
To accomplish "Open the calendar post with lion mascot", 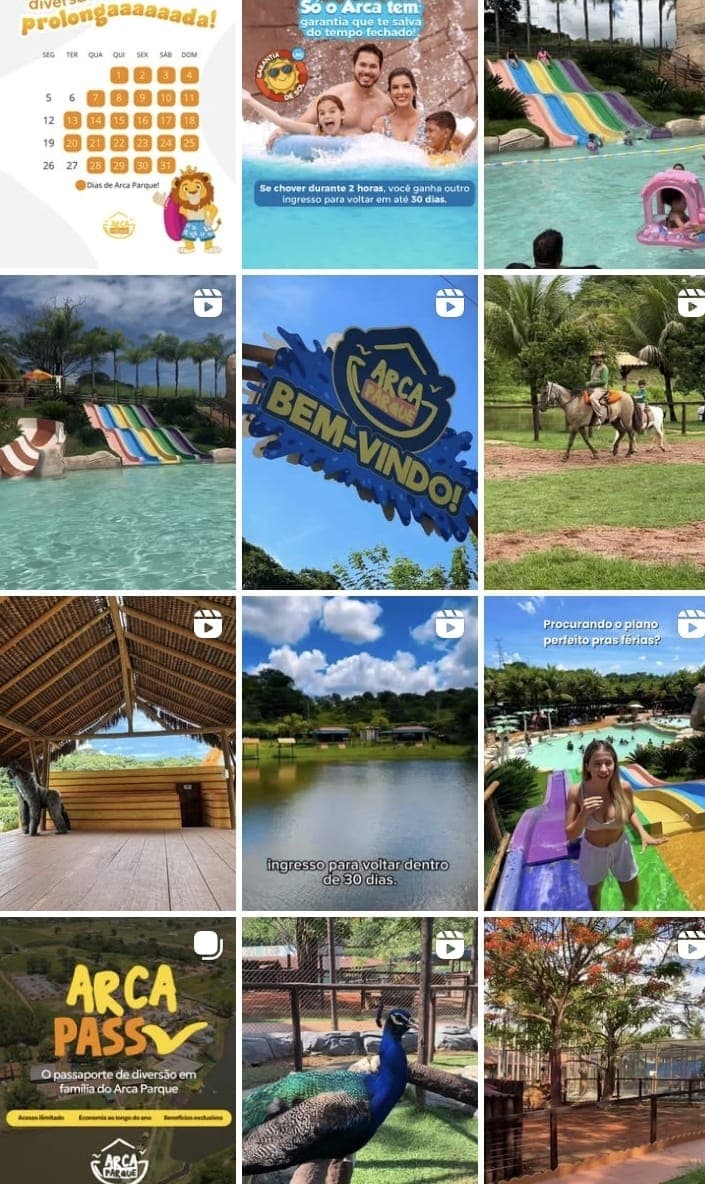I will click(118, 134).
